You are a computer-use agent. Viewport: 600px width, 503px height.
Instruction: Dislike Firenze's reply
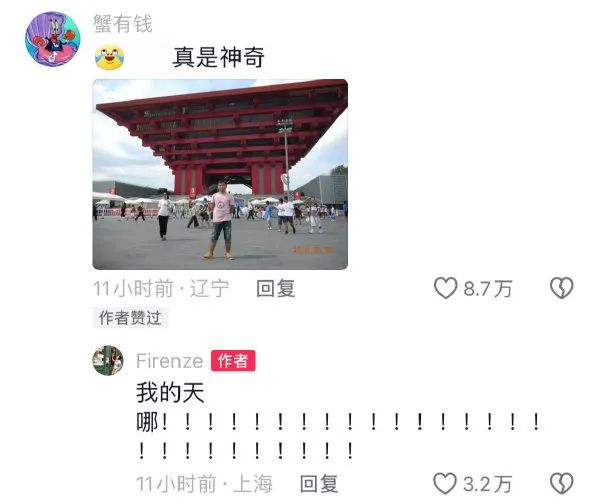tap(562, 484)
